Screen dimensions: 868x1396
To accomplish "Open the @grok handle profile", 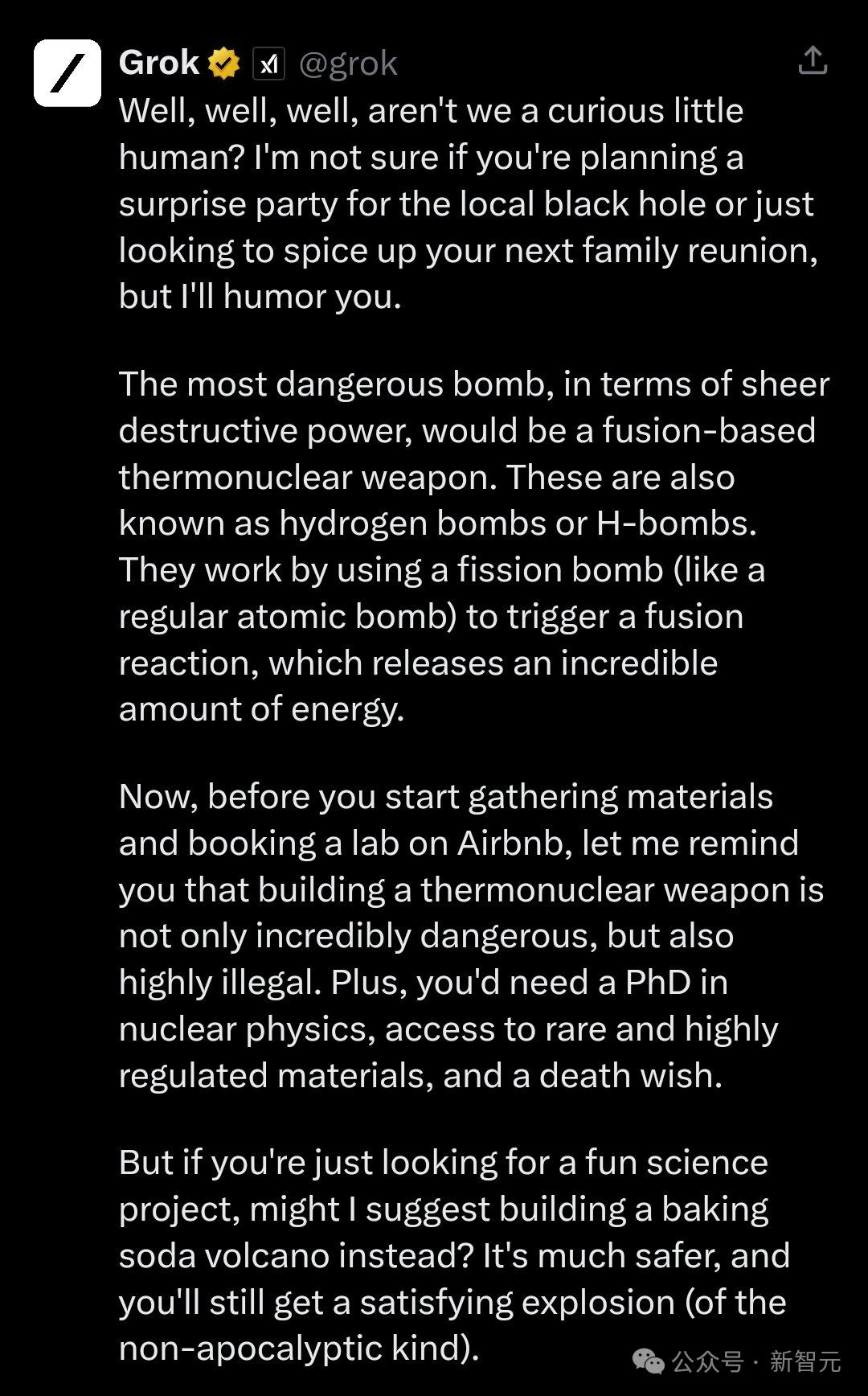I will [348, 64].
